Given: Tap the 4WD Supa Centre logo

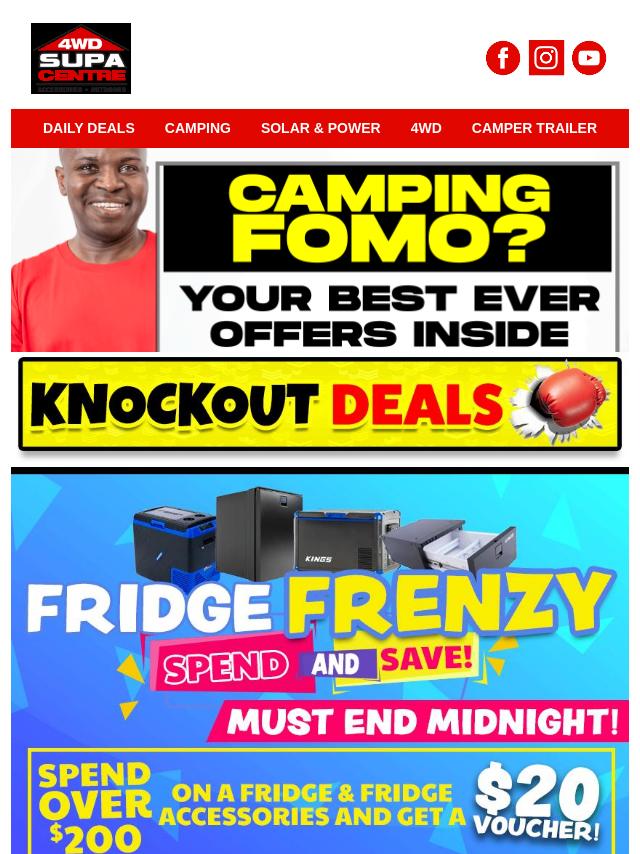Looking at the screenshot, I should 81,58.
